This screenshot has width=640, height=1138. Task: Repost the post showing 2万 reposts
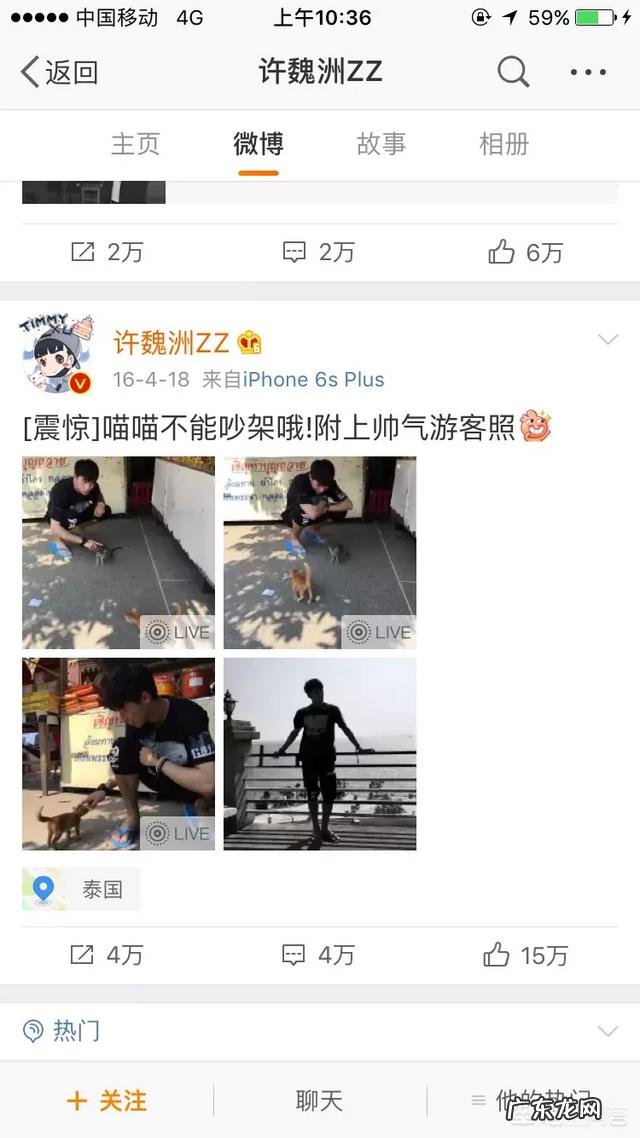tap(107, 253)
